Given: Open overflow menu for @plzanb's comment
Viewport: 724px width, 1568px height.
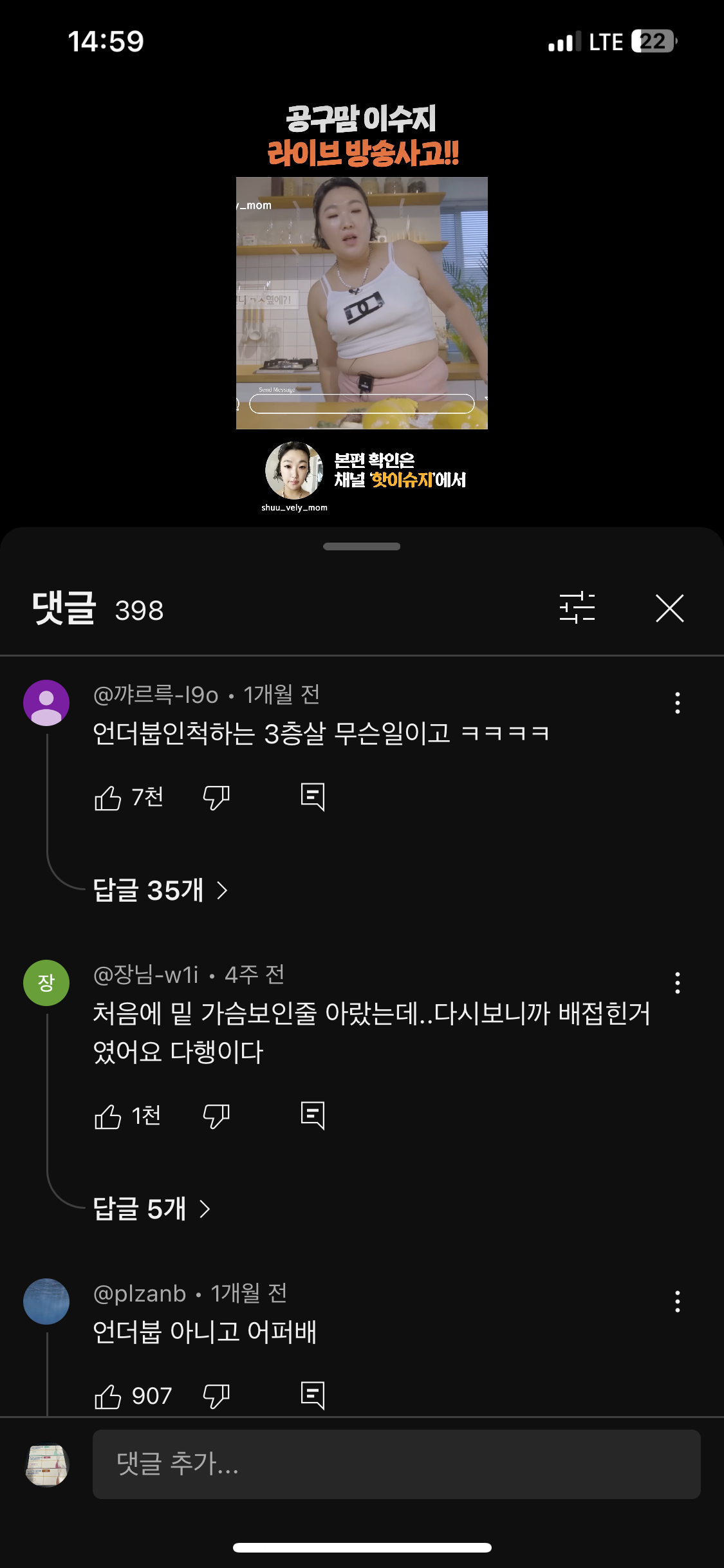Looking at the screenshot, I should [x=677, y=1302].
